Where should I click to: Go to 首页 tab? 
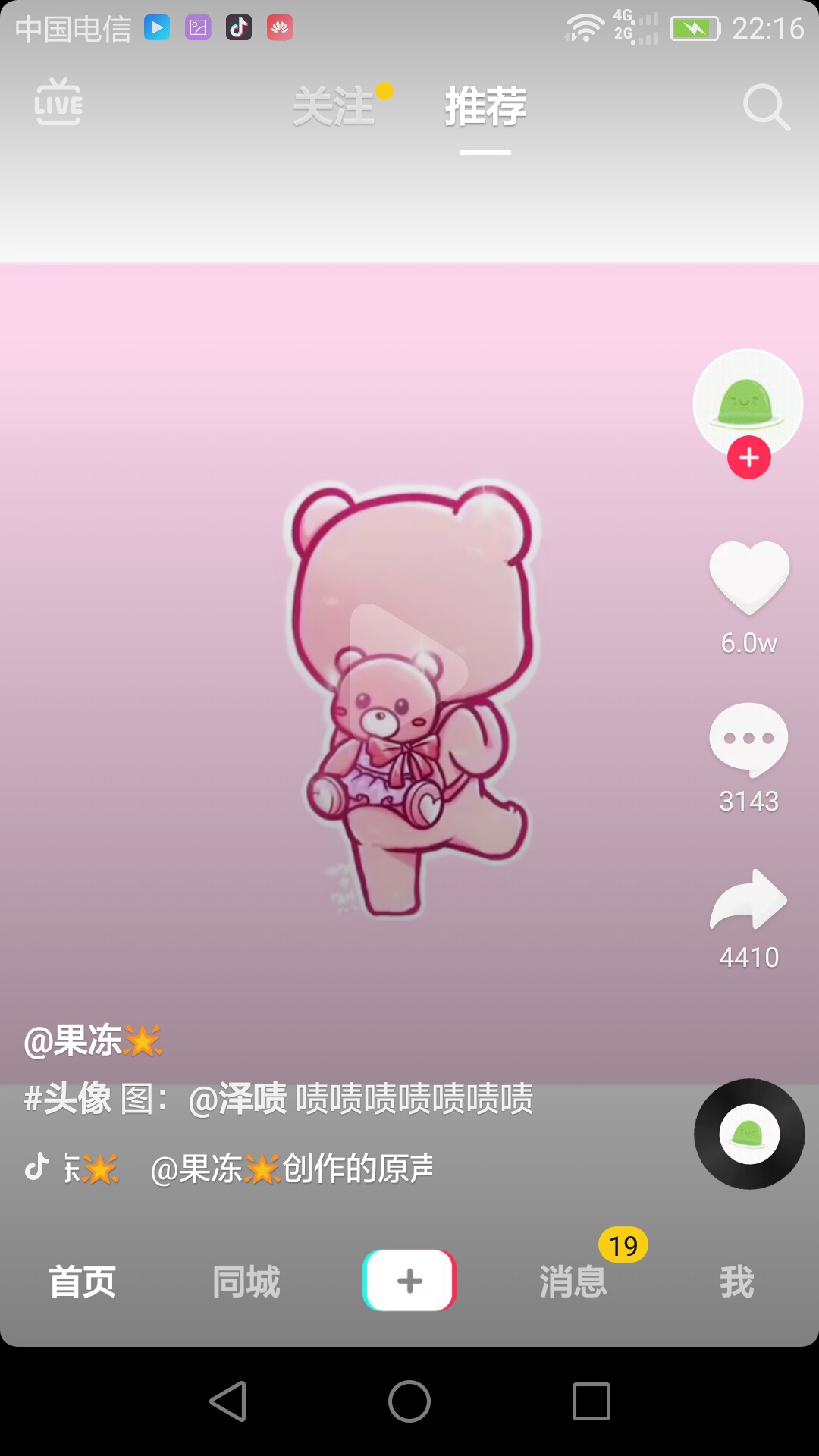(82, 1282)
